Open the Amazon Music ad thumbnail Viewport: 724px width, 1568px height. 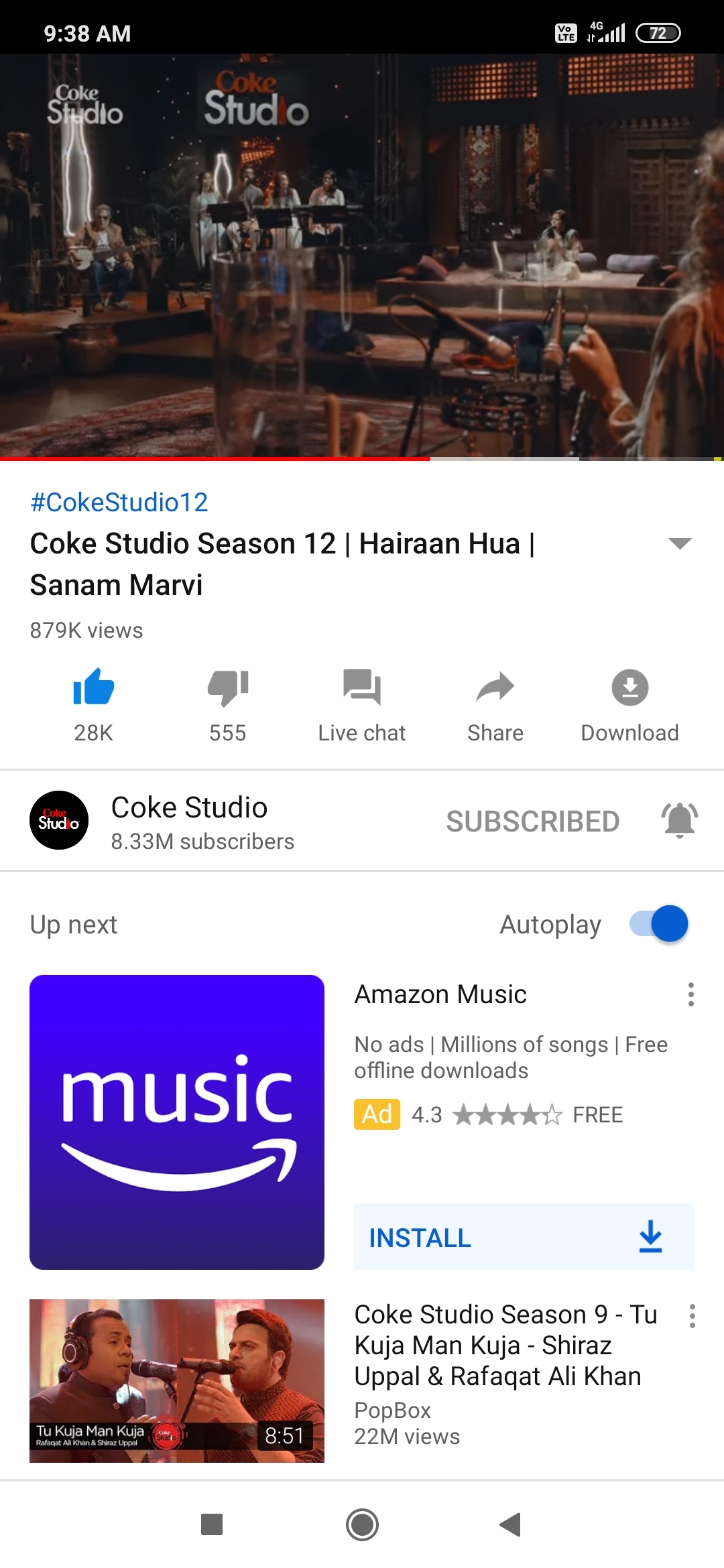point(177,1122)
